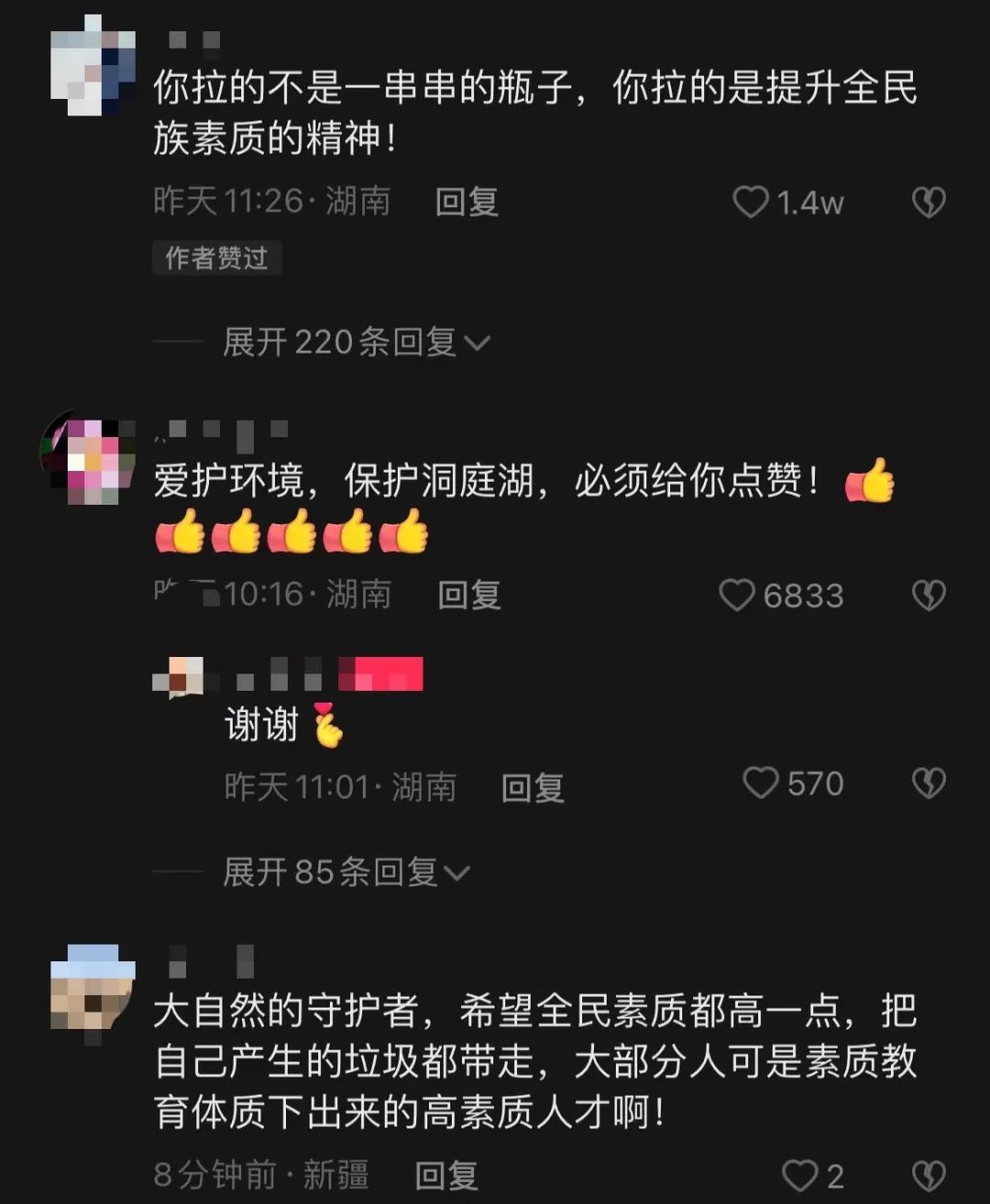The width and height of the screenshot is (990, 1204).
Task: Reply to the 昨天 11:01 谢谢 comment
Action: pos(533,788)
